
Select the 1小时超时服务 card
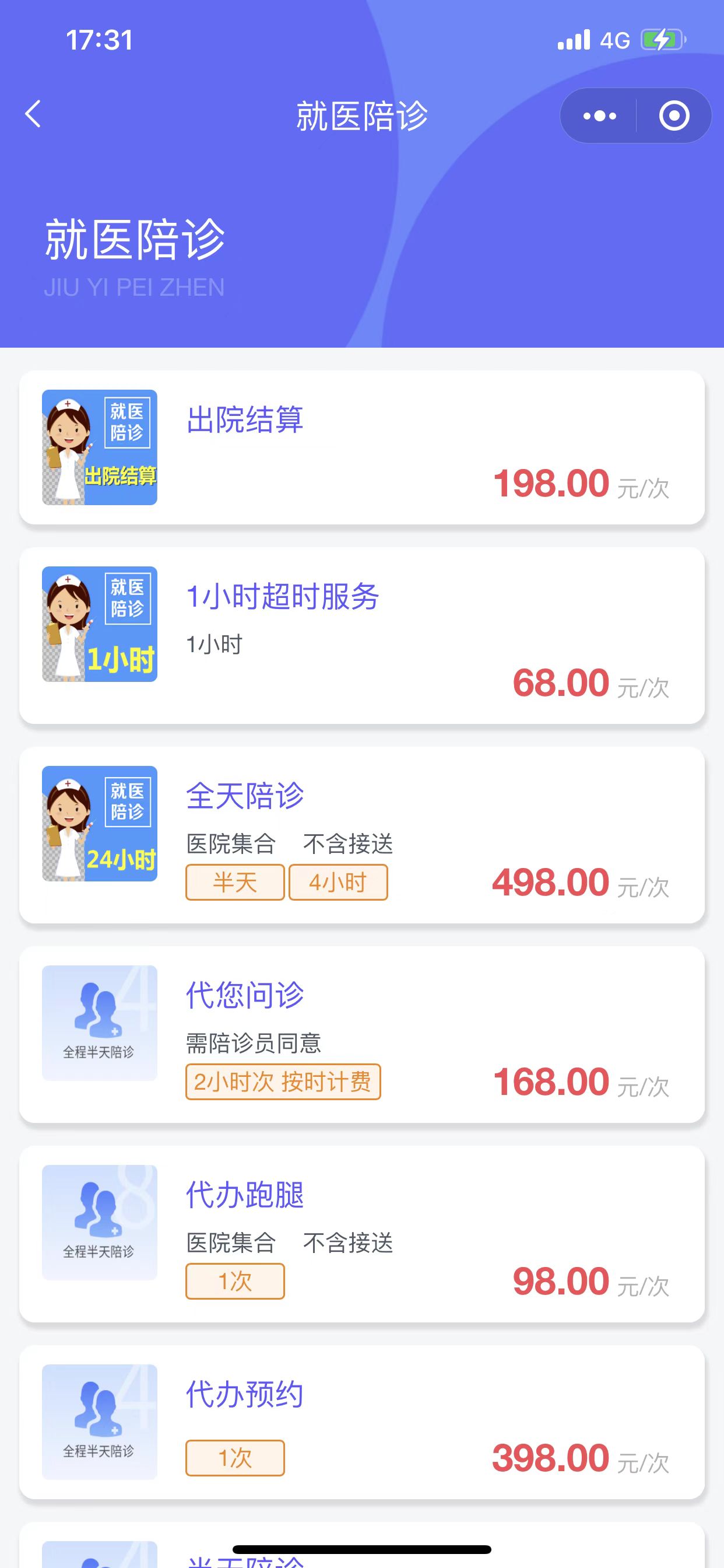[x=361, y=635]
